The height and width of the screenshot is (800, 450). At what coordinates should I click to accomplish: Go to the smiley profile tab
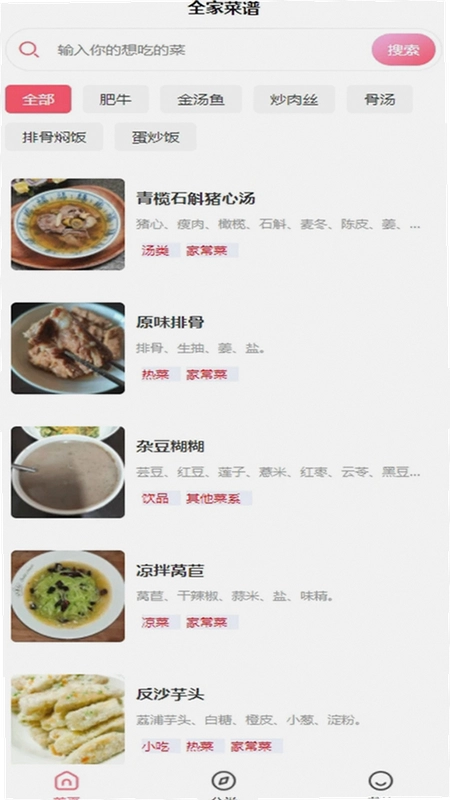coord(381,784)
